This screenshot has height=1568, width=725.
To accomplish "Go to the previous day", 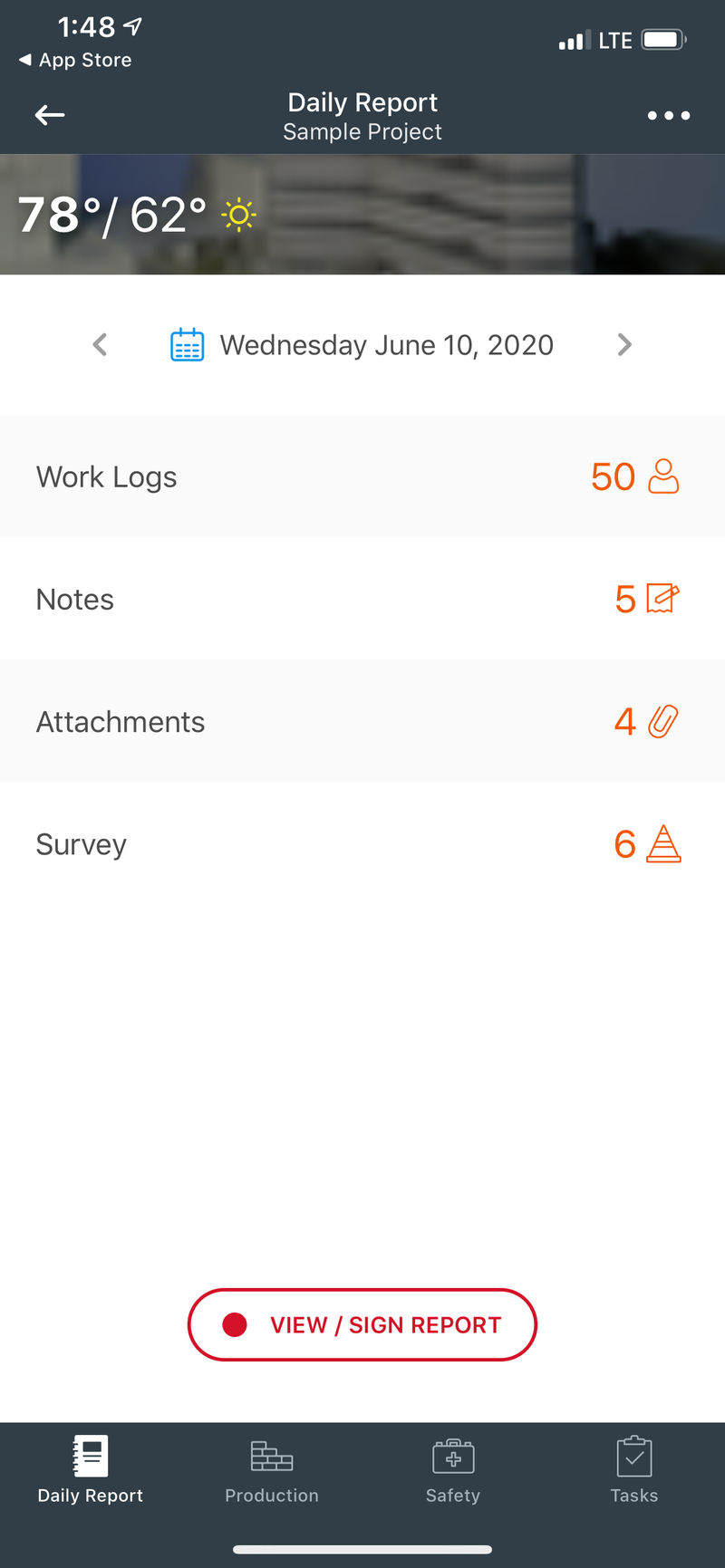I will [100, 344].
